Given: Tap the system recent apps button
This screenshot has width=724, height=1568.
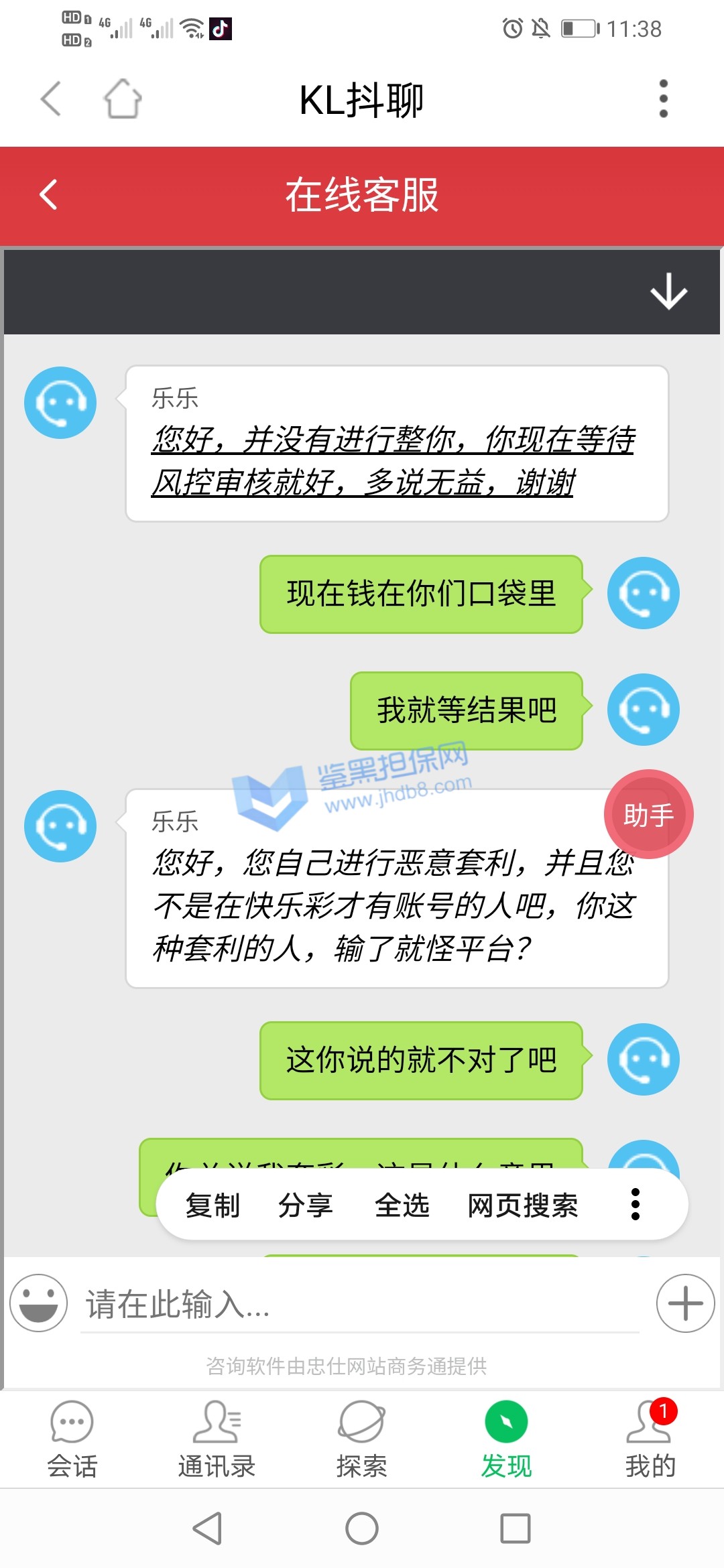Looking at the screenshot, I should pyautogui.click(x=515, y=1528).
